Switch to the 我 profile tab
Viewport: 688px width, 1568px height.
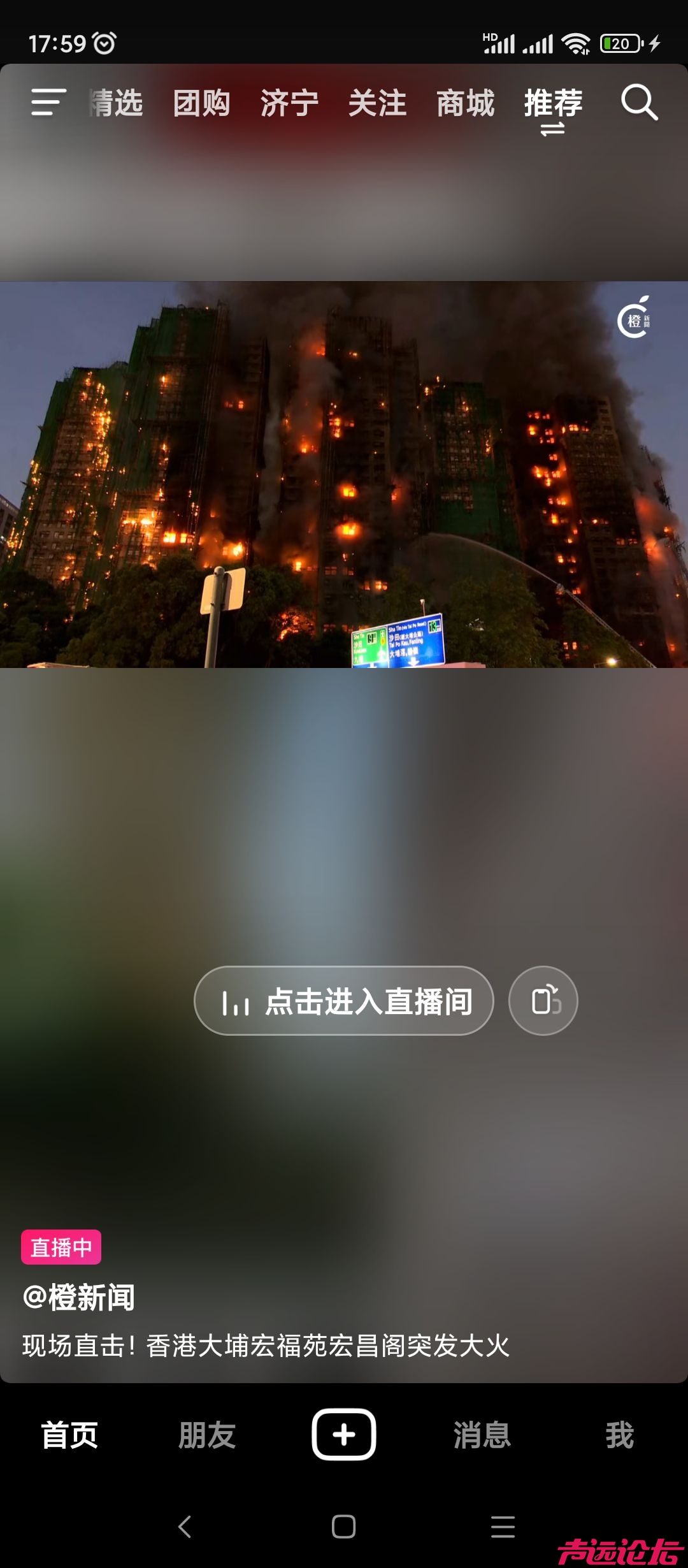619,1435
